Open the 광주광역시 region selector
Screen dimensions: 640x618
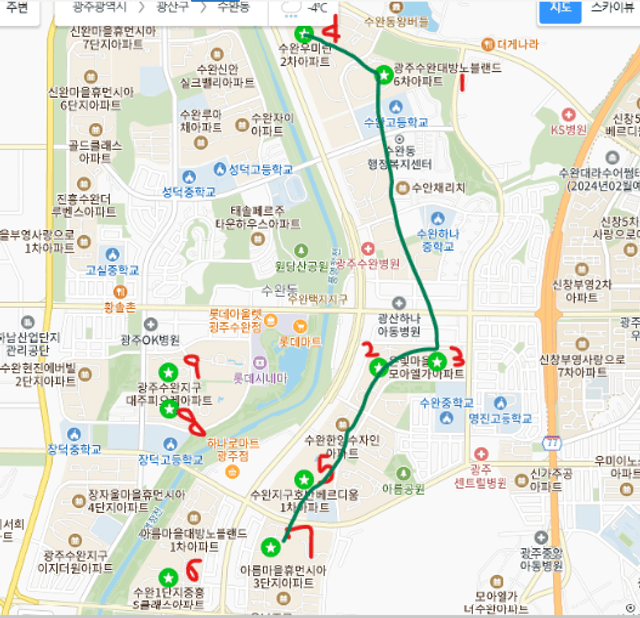99,7
